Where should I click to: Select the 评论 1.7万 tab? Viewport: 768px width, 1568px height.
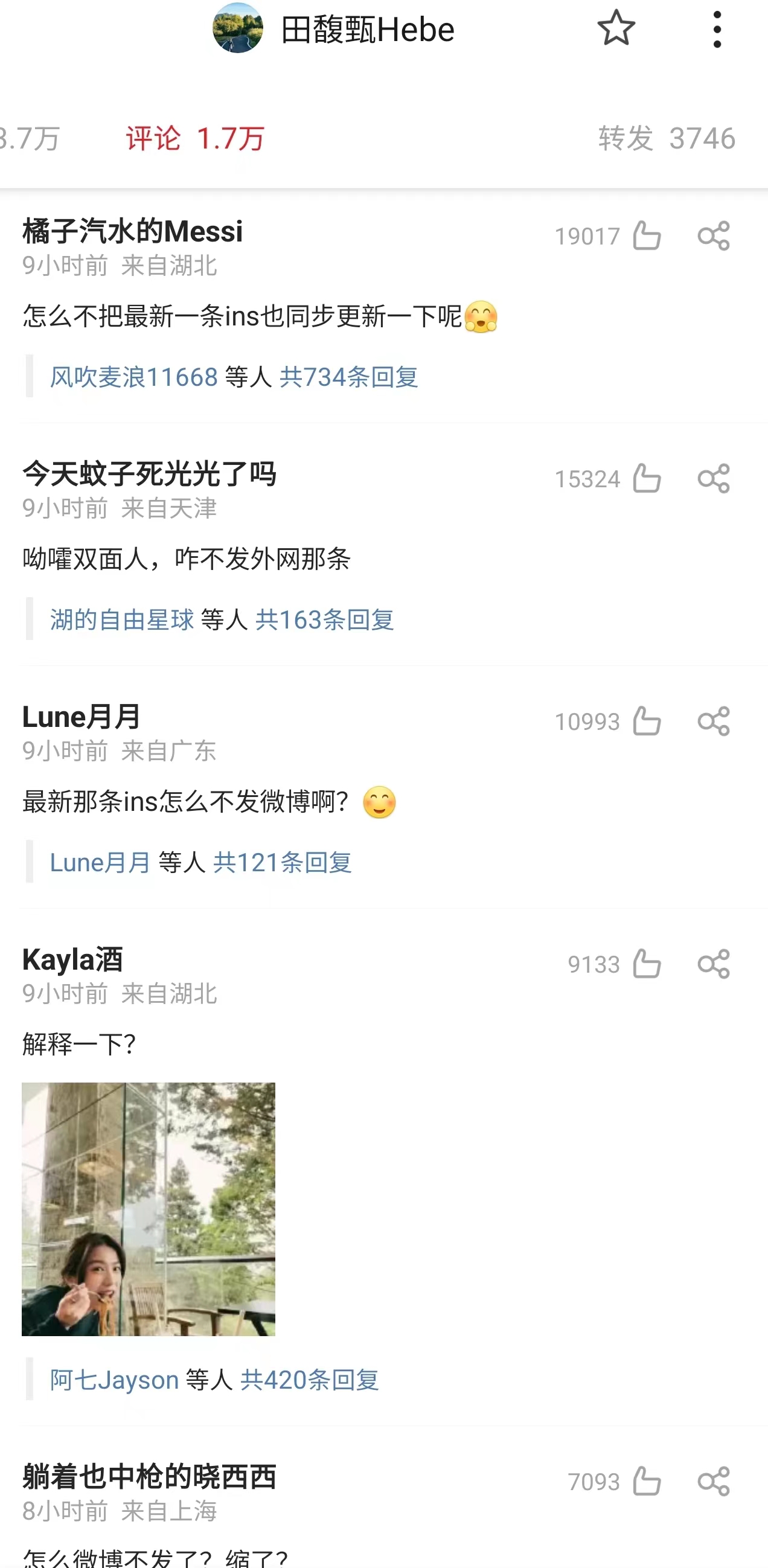tap(195, 138)
